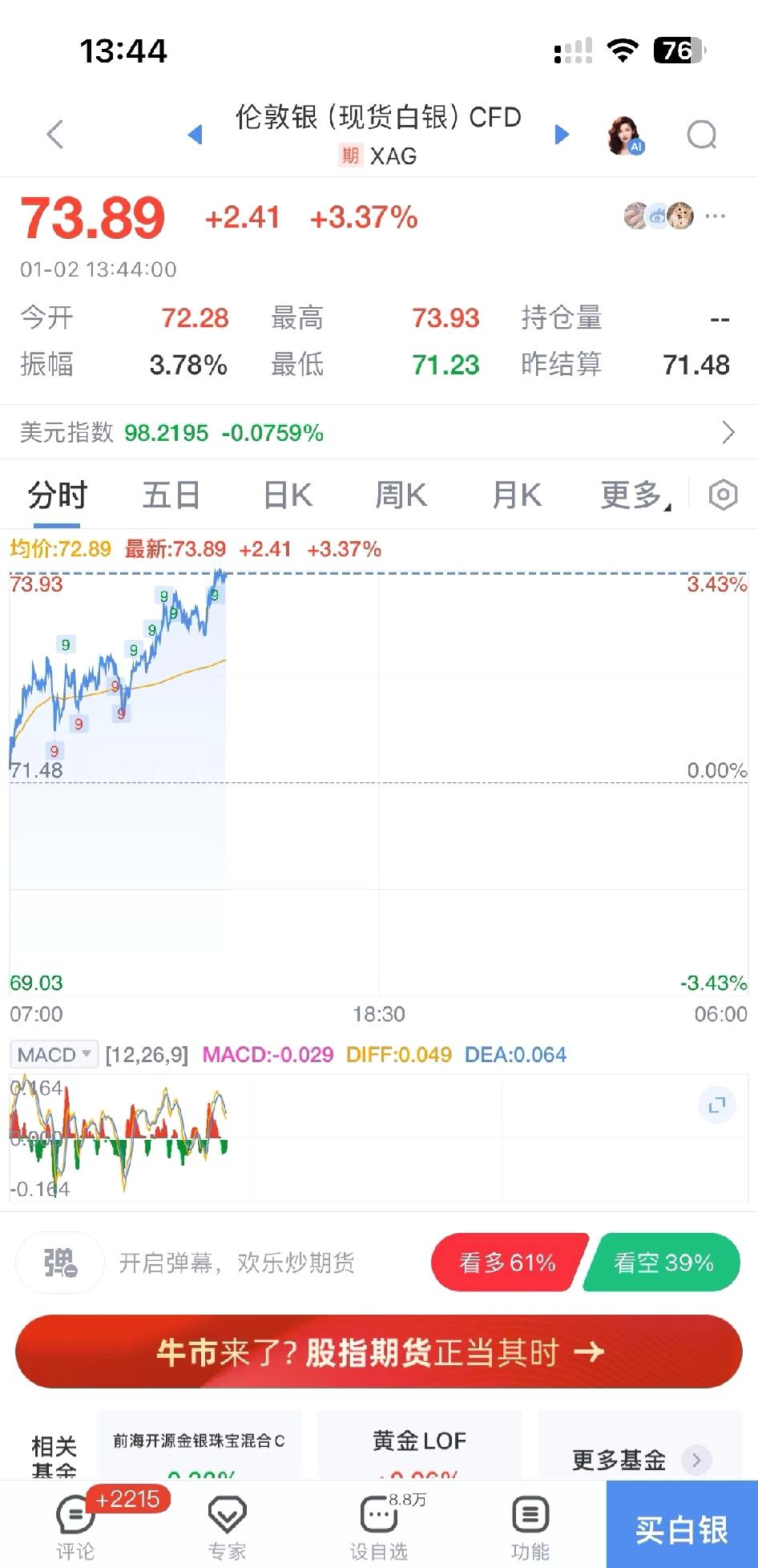Open 美元指数 details via chevron
758x1568 pixels.
728,433
